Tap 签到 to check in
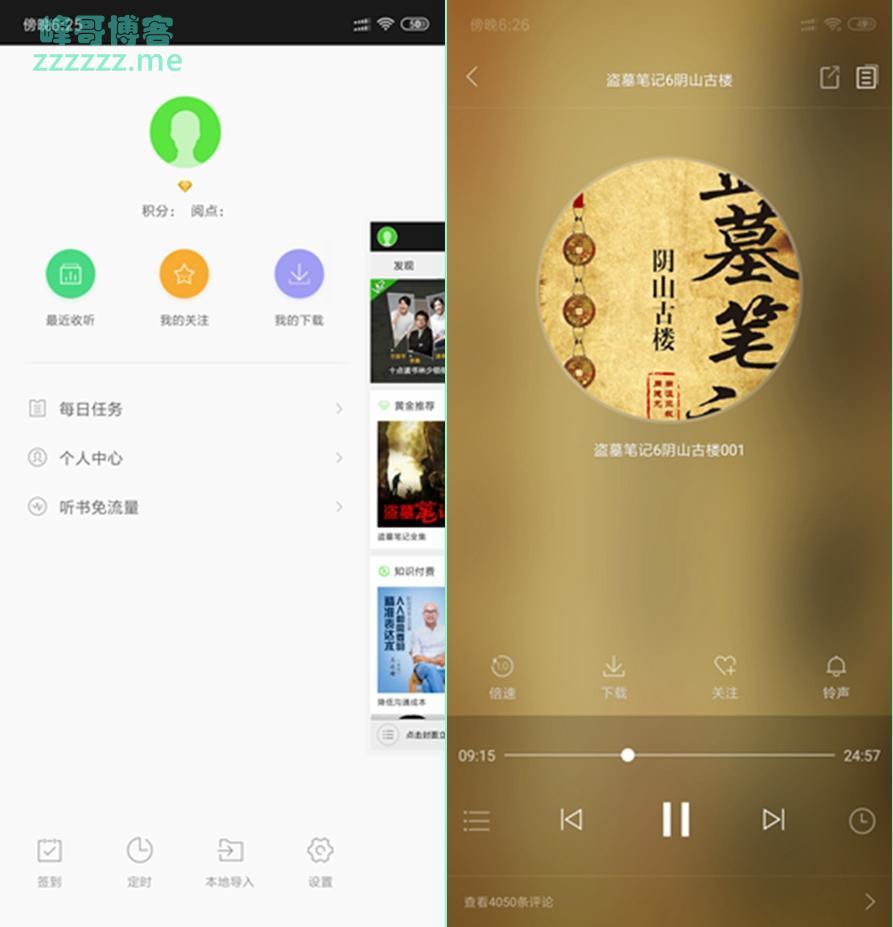Image resolution: width=893 pixels, height=927 pixels. [x=49, y=861]
